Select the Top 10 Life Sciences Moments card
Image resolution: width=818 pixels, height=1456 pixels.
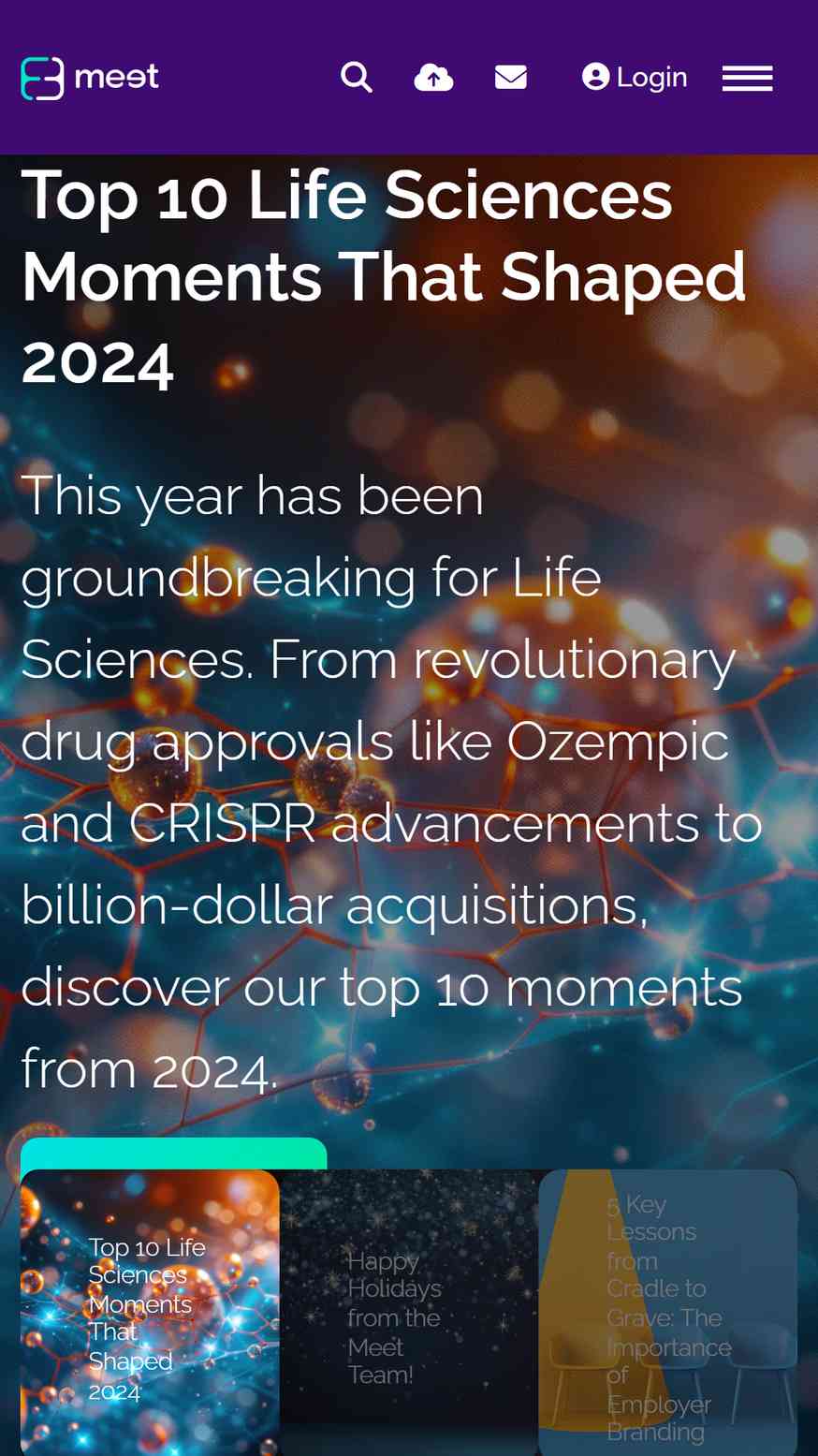[150, 1312]
